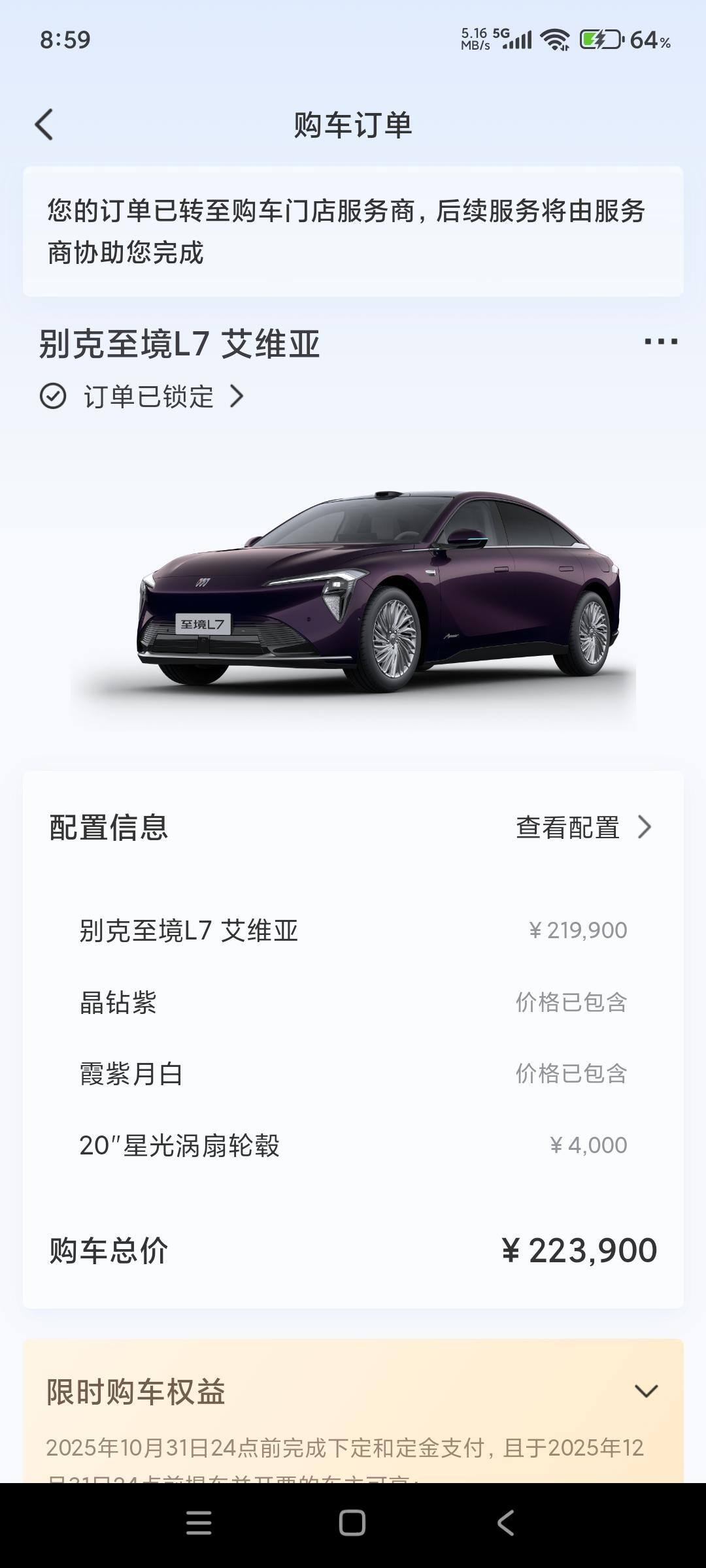The width and height of the screenshot is (706, 1568).
Task: Open the system recent apps menu
Action: pos(199,1523)
